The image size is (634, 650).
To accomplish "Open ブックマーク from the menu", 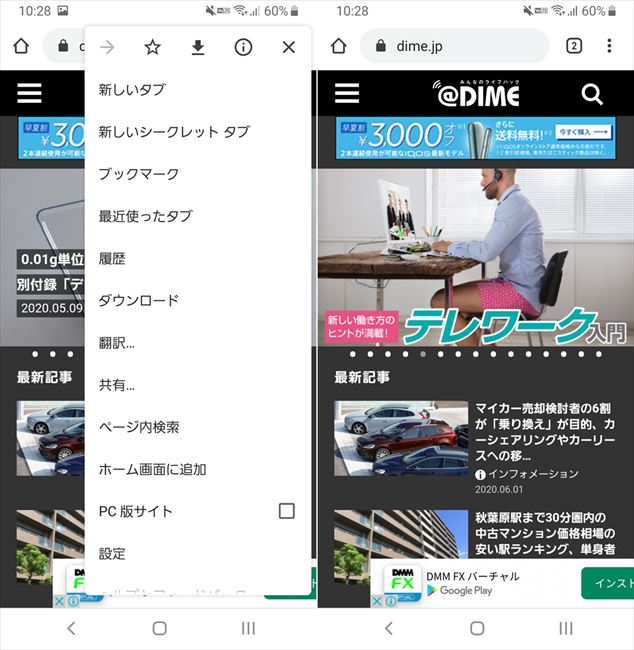I will (x=139, y=174).
